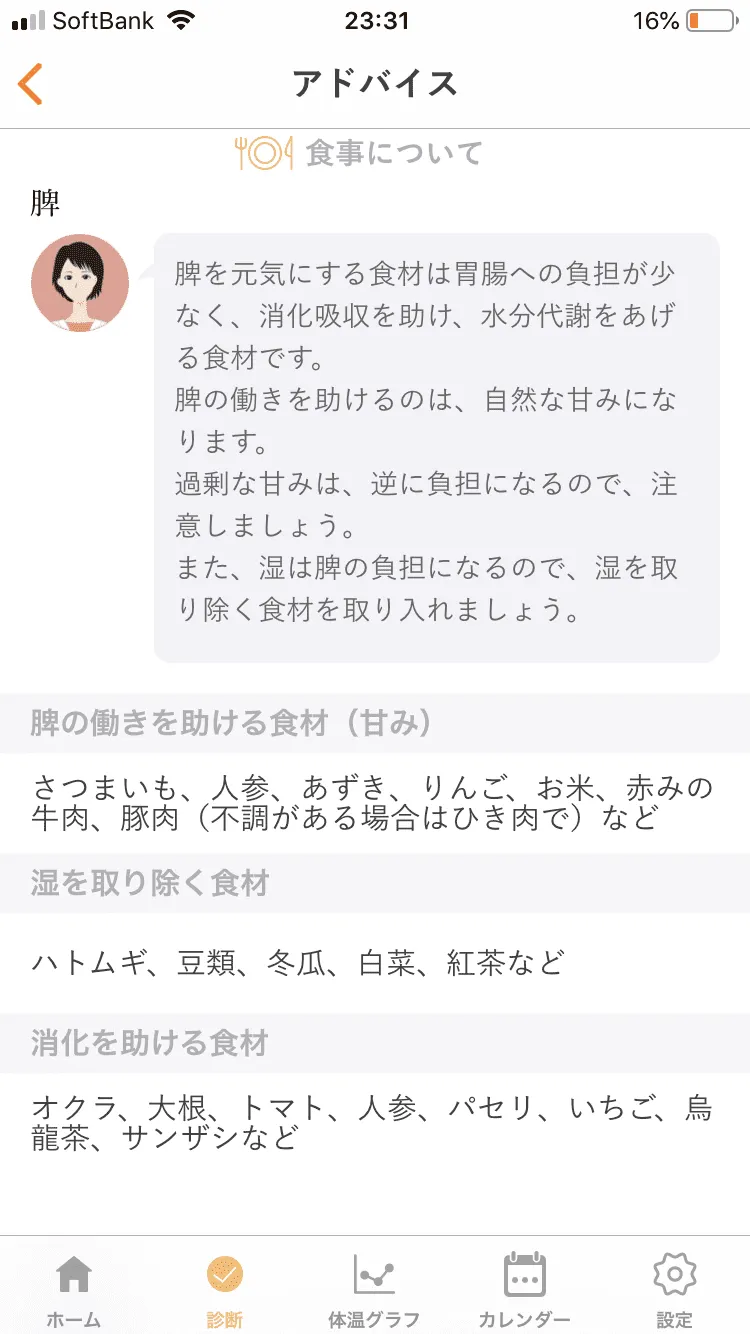Go back from the アドバイス screen
Viewport: 750px width, 1334px height.
pos(31,84)
